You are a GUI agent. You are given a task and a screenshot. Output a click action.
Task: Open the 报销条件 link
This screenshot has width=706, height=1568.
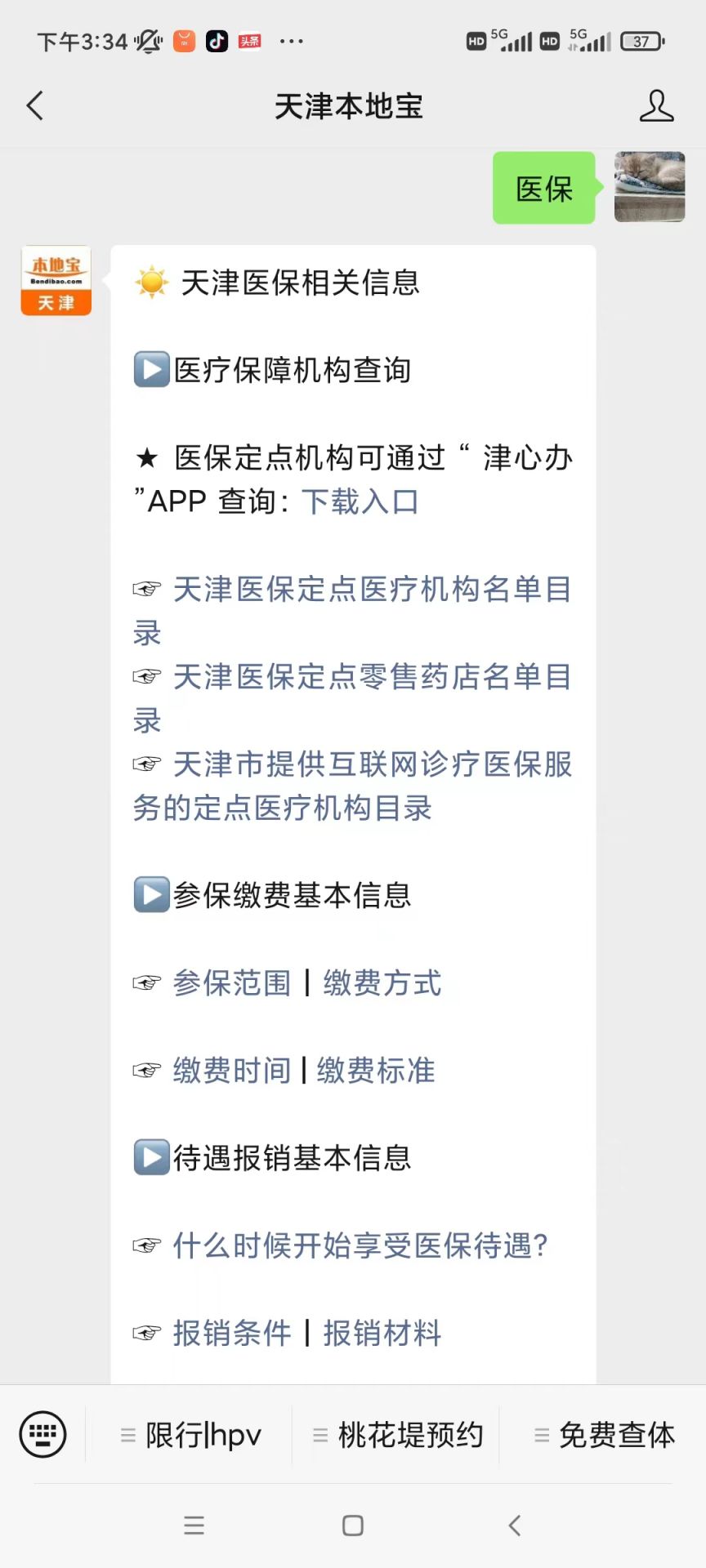232,1333
